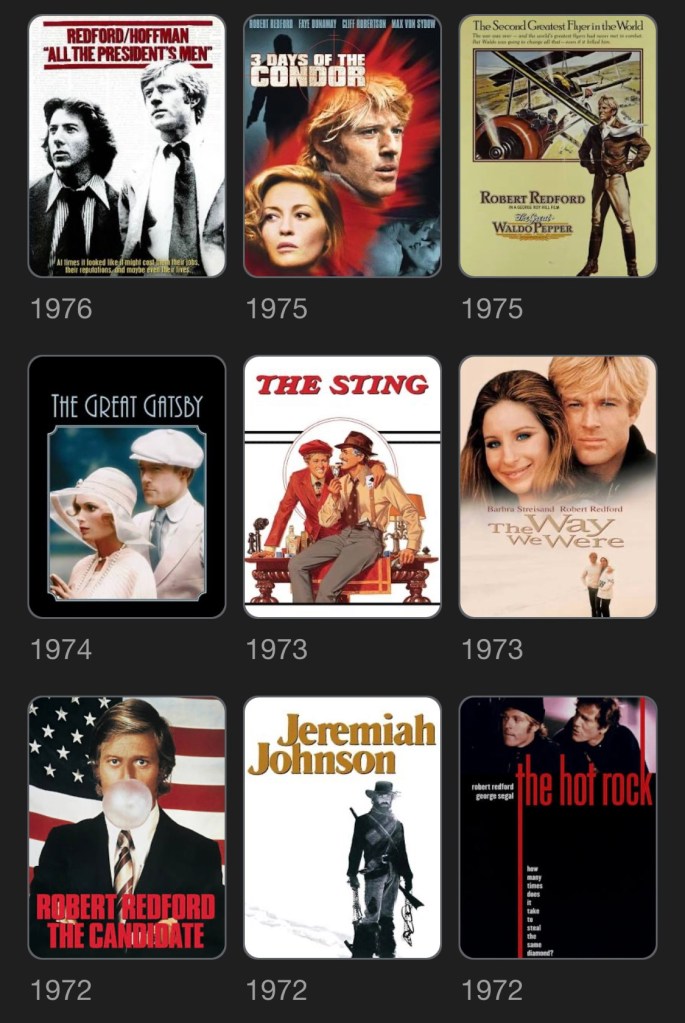The height and width of the screenshot is (1023, 685).
Task: Open The Hot Rock poster
Action: 558,828
